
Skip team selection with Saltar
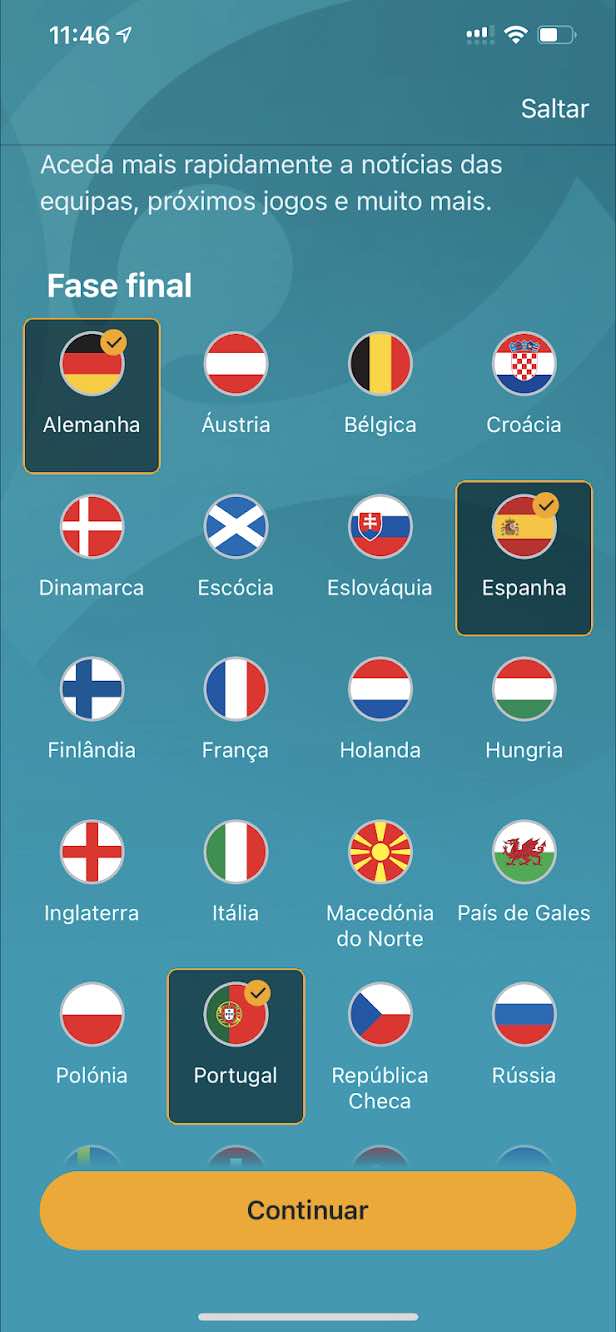[x=554, y=109]
